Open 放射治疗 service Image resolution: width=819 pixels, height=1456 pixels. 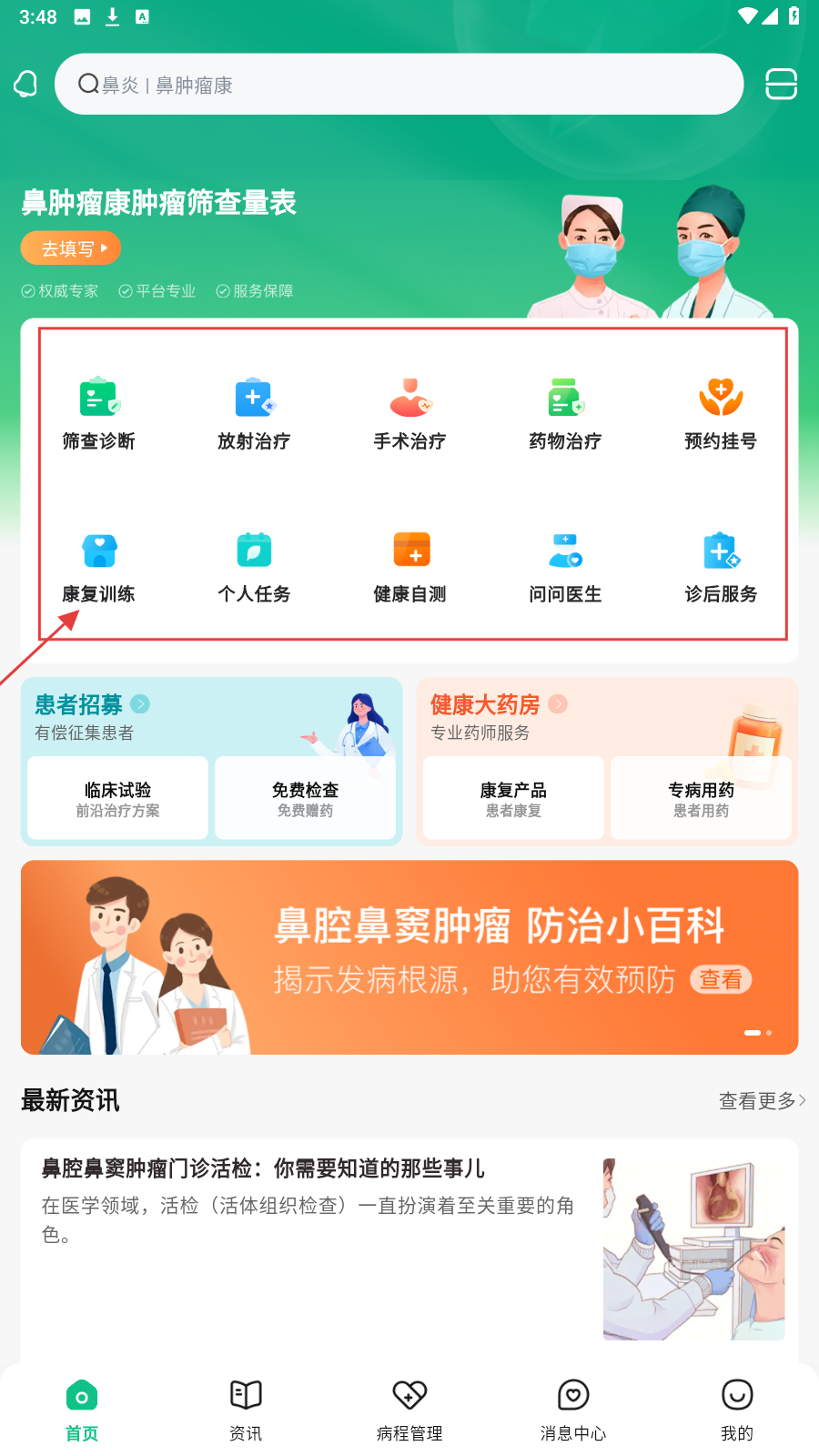coord(254,415)
